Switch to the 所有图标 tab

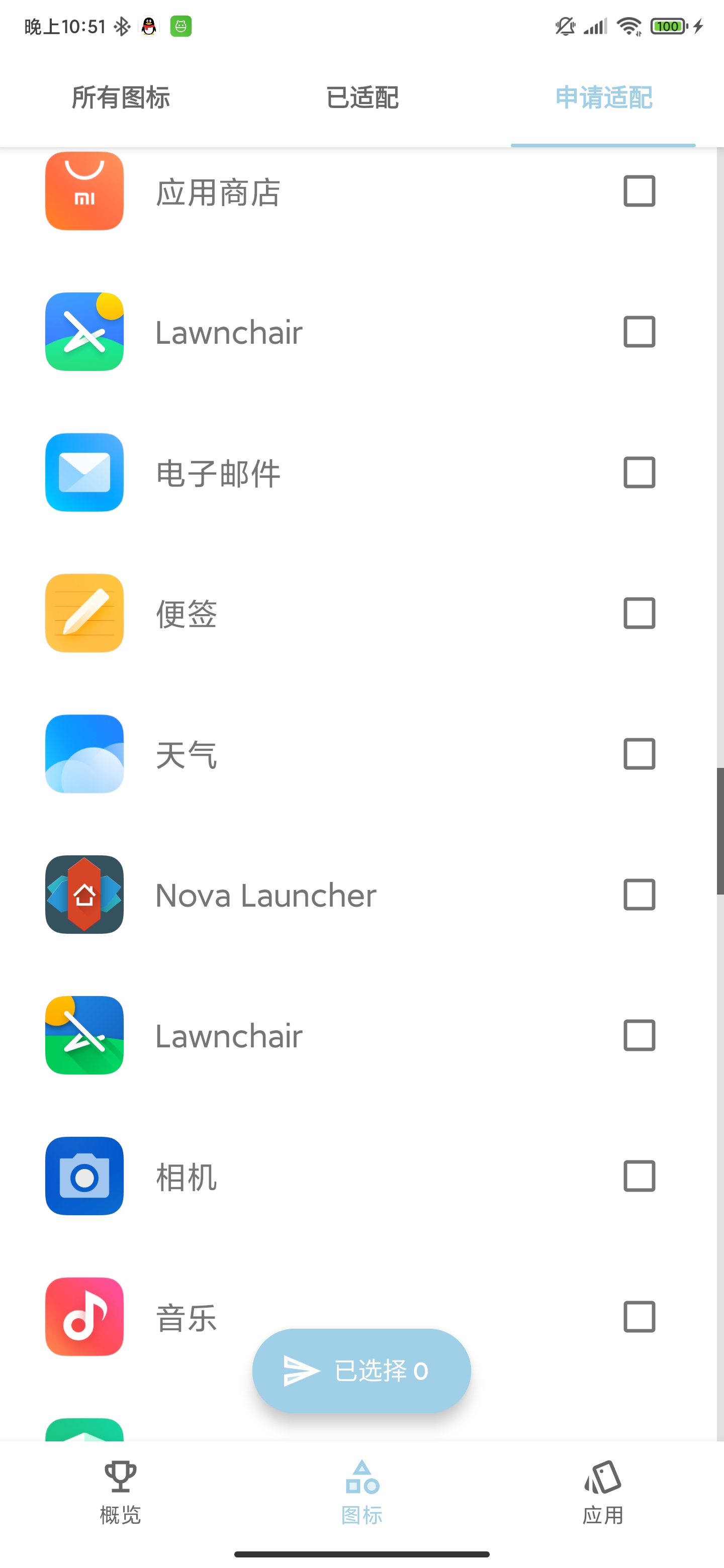tap(121, 97)
